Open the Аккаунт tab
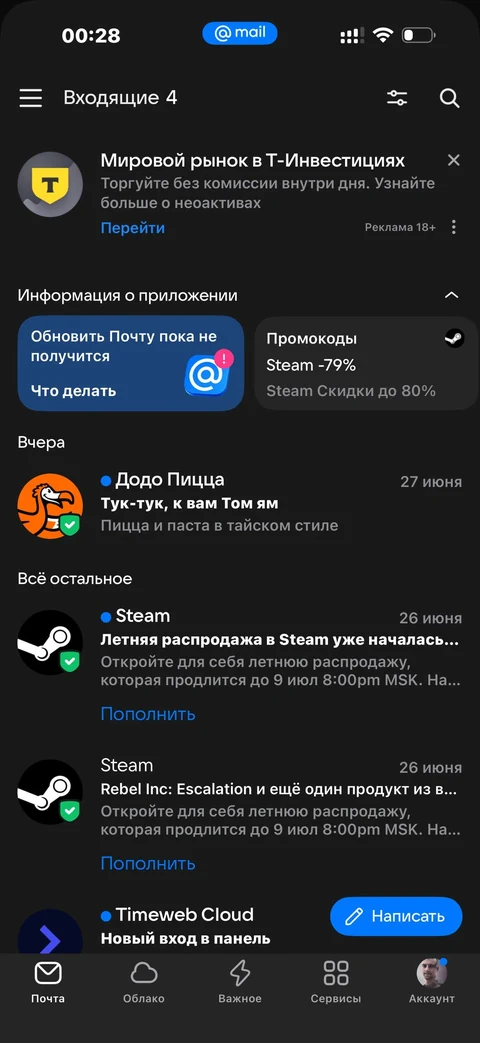The image size is (480, 1043). (x=431, y=982)
